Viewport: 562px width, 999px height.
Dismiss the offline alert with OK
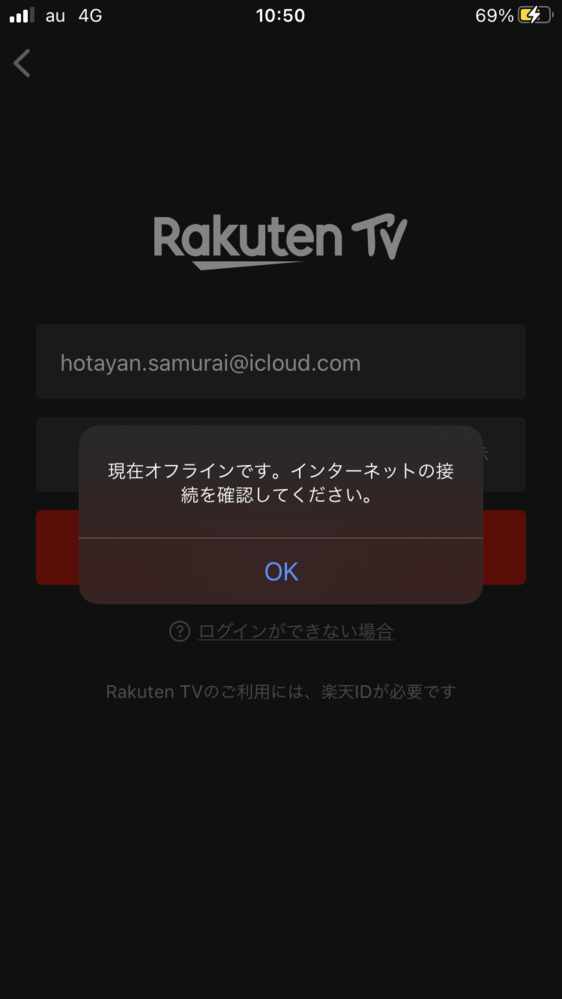point(281,571)
